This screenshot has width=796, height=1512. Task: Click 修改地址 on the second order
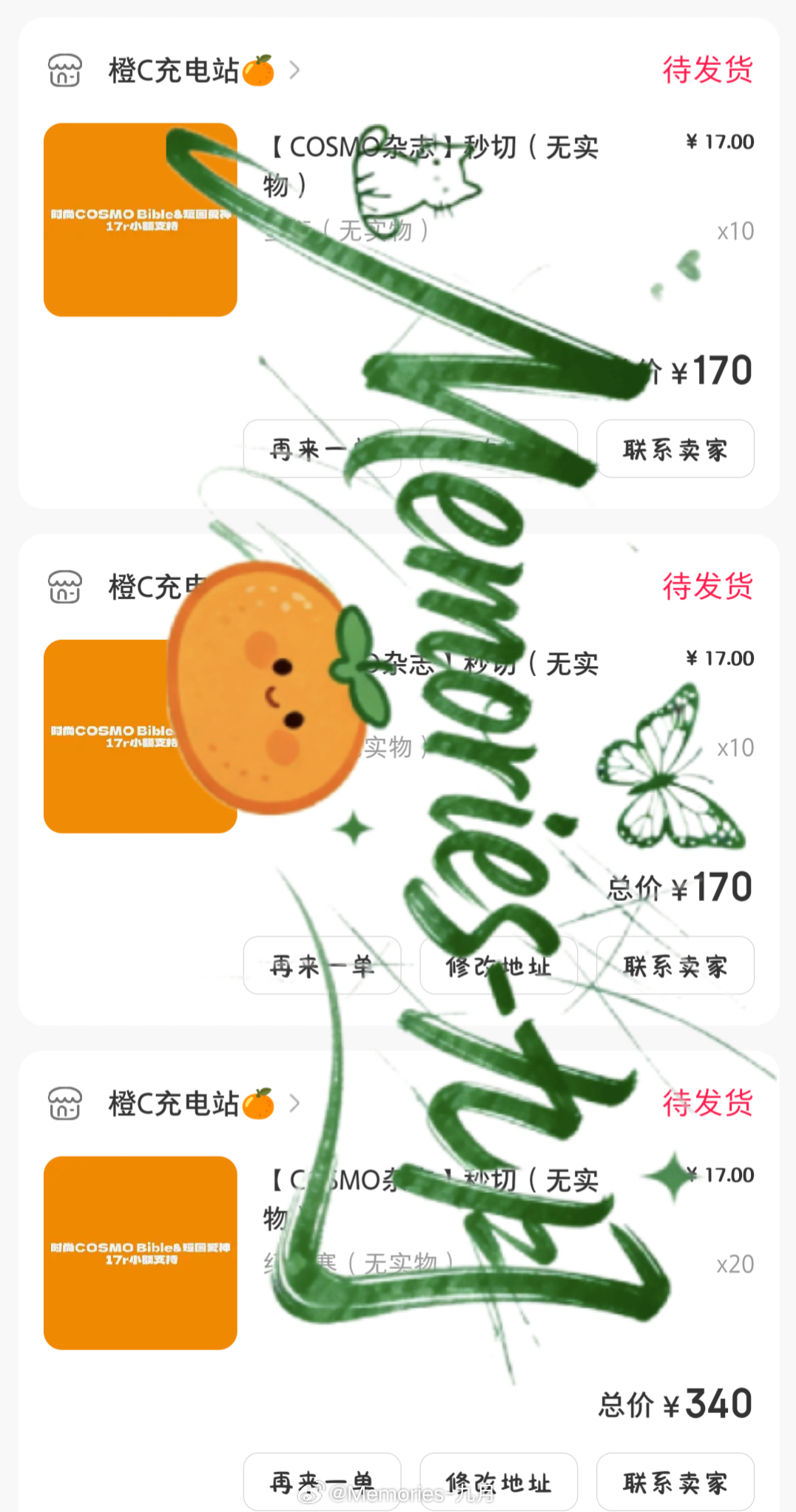tap(499, 965)
